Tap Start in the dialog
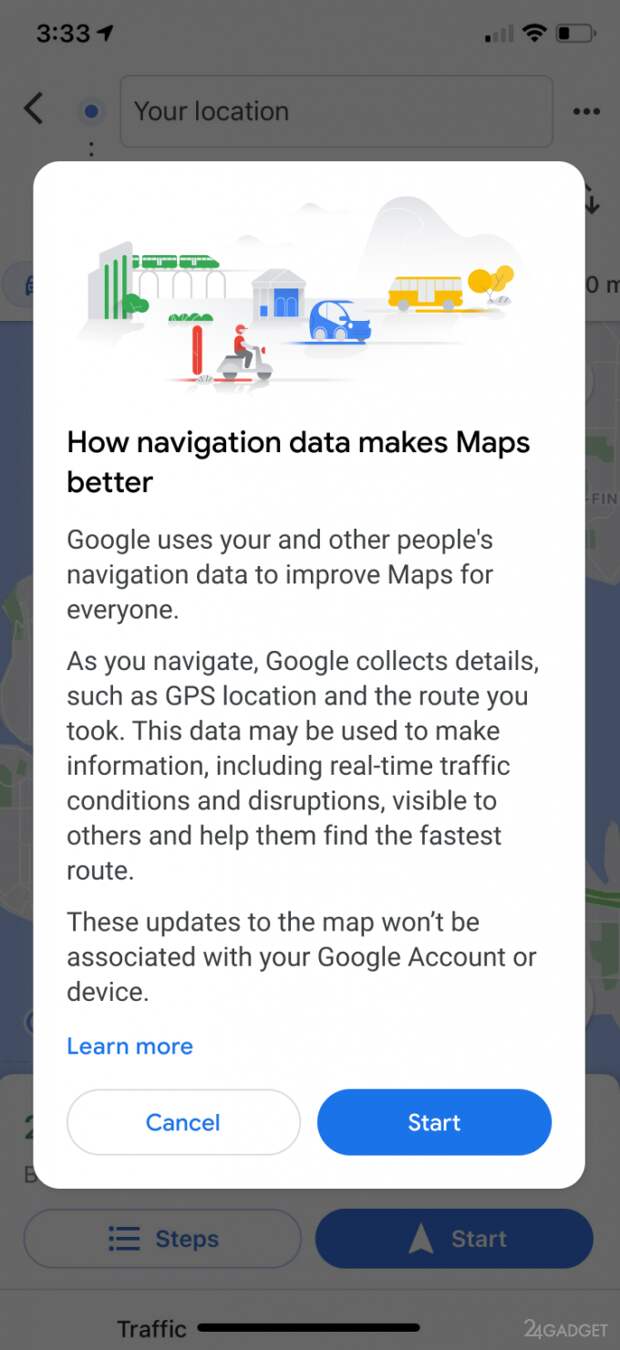620x1350 pixels. [x=434, y=1122]
